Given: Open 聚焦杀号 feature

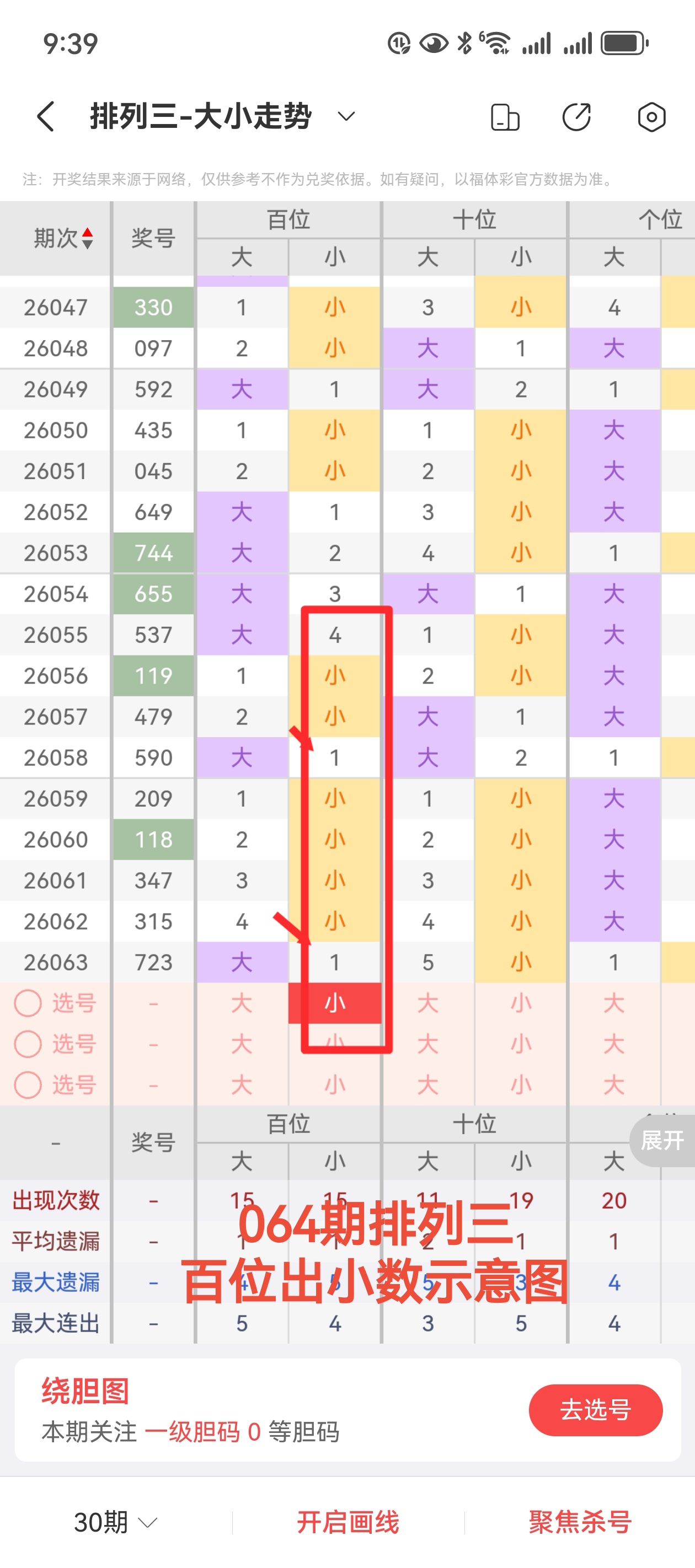Looking at the screenshot, I should [580, 1522].
